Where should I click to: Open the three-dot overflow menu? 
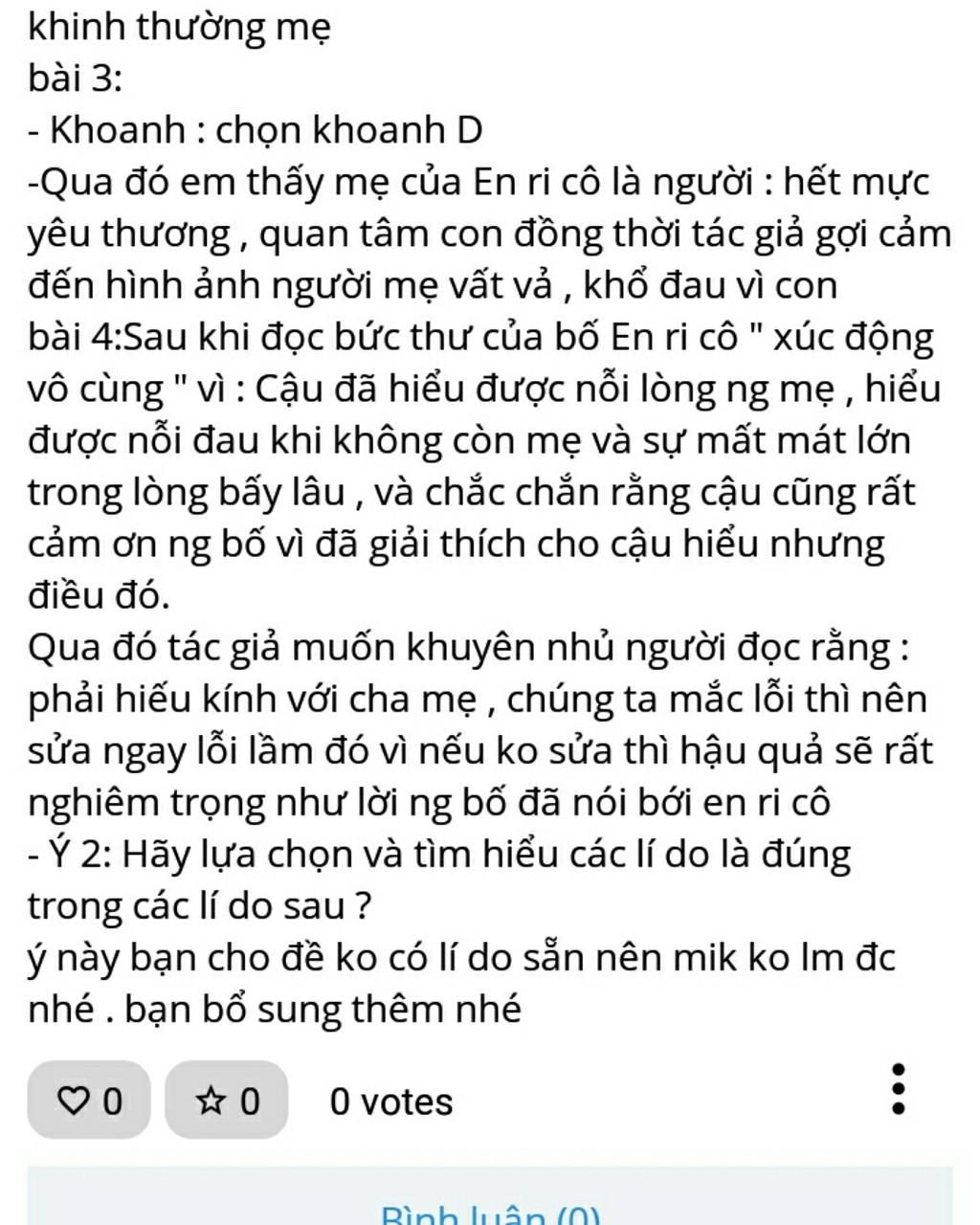(898, 1089)
